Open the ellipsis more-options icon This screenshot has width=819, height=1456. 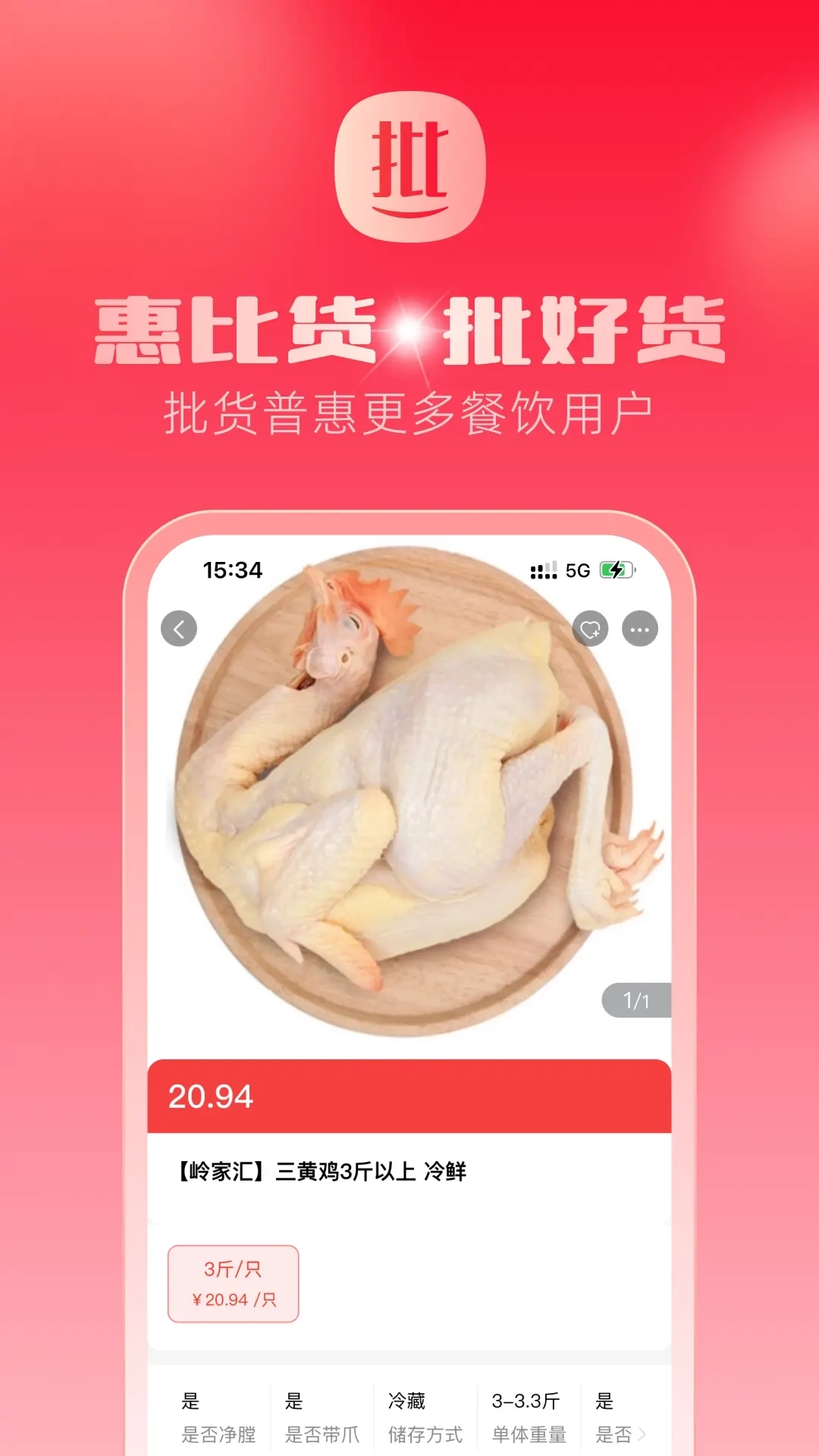(641, 628)
